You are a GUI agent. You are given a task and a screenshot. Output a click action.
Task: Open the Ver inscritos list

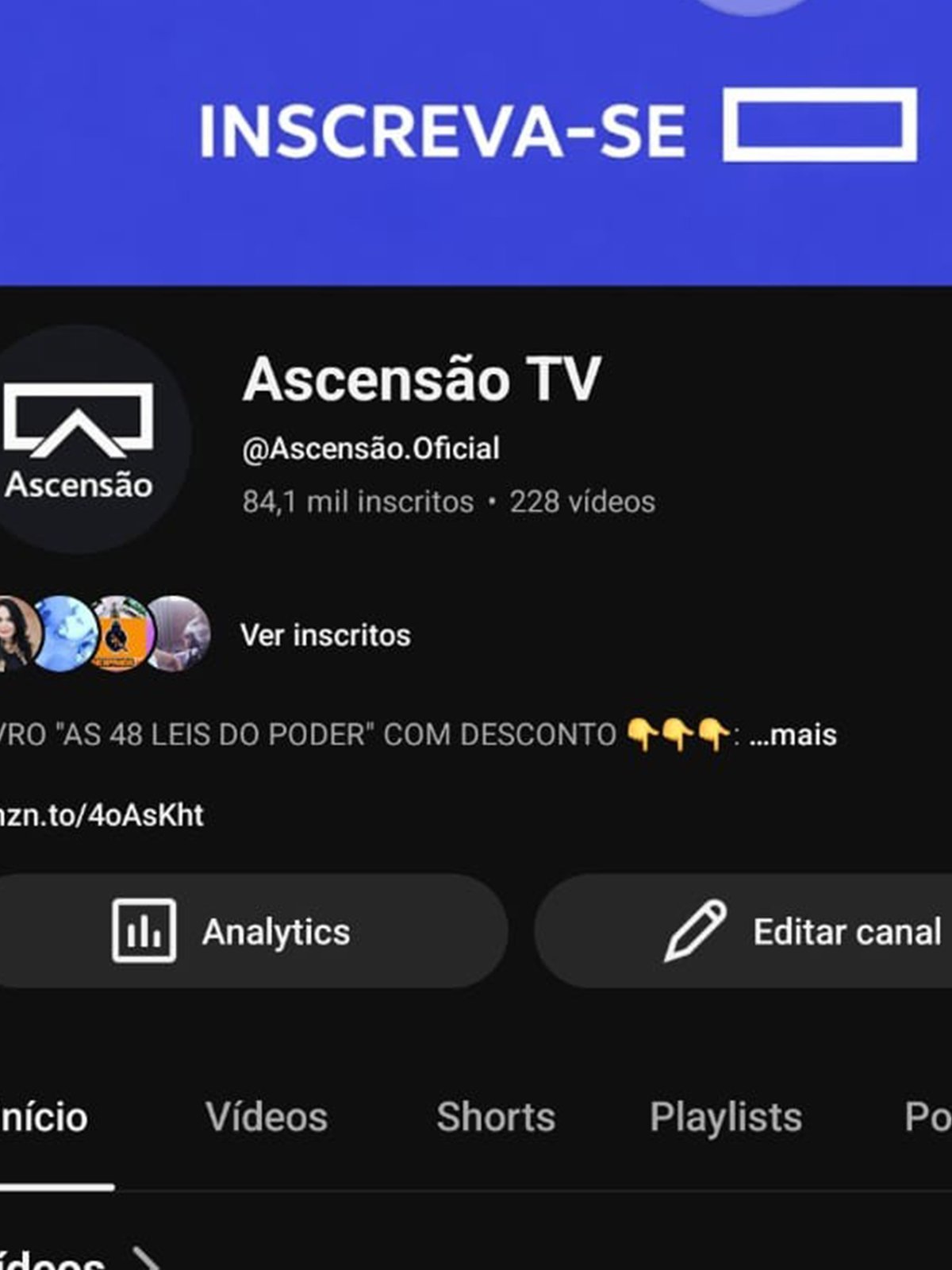coord(325,634)
